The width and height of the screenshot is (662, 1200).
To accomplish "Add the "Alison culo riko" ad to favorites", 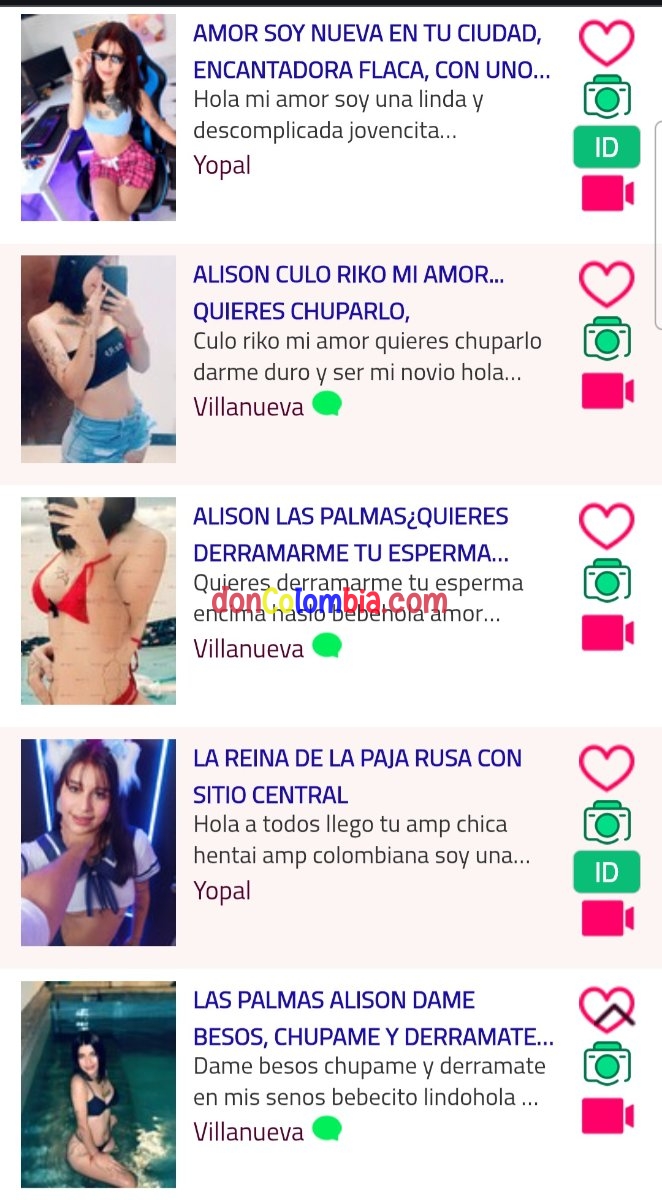I will (606, 284).
